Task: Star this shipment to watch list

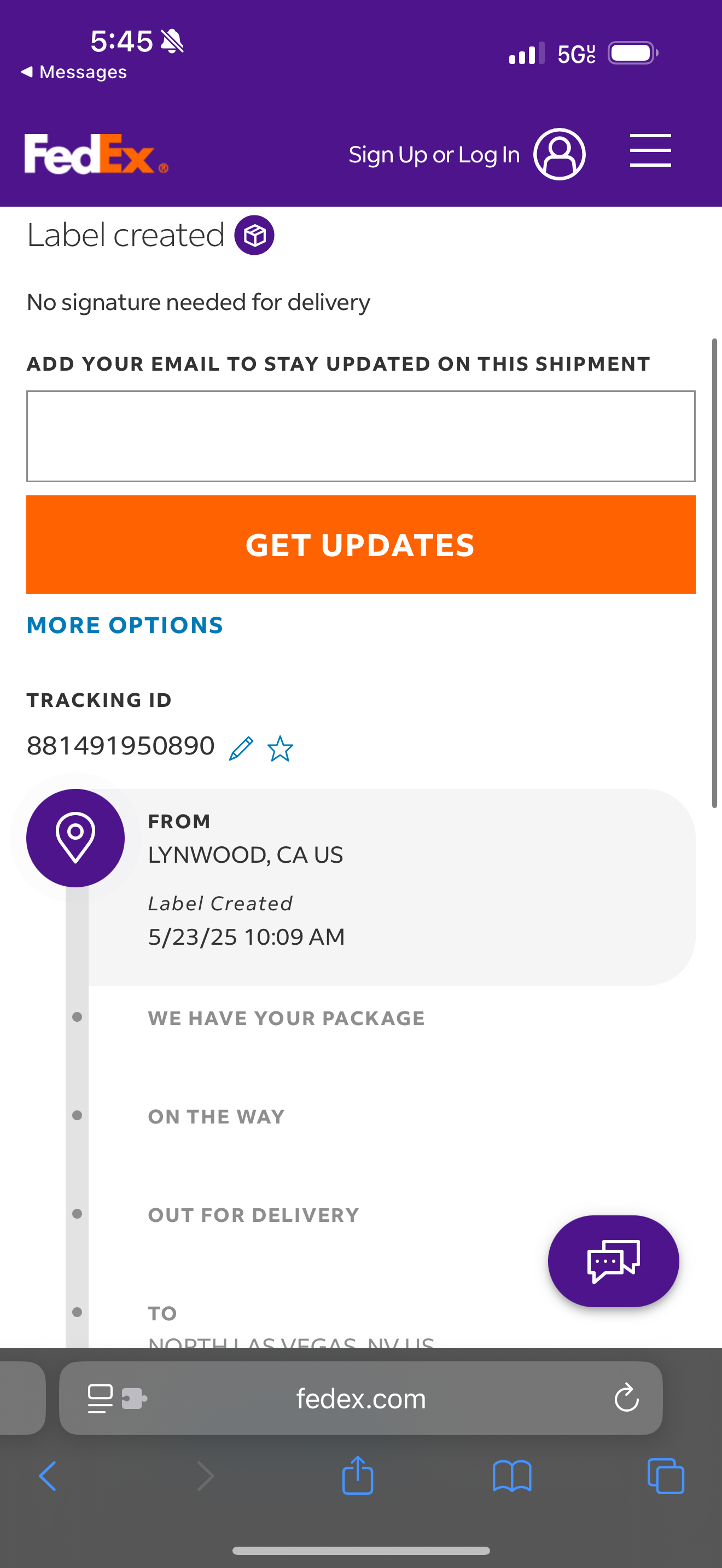Action: coord(280,748)
